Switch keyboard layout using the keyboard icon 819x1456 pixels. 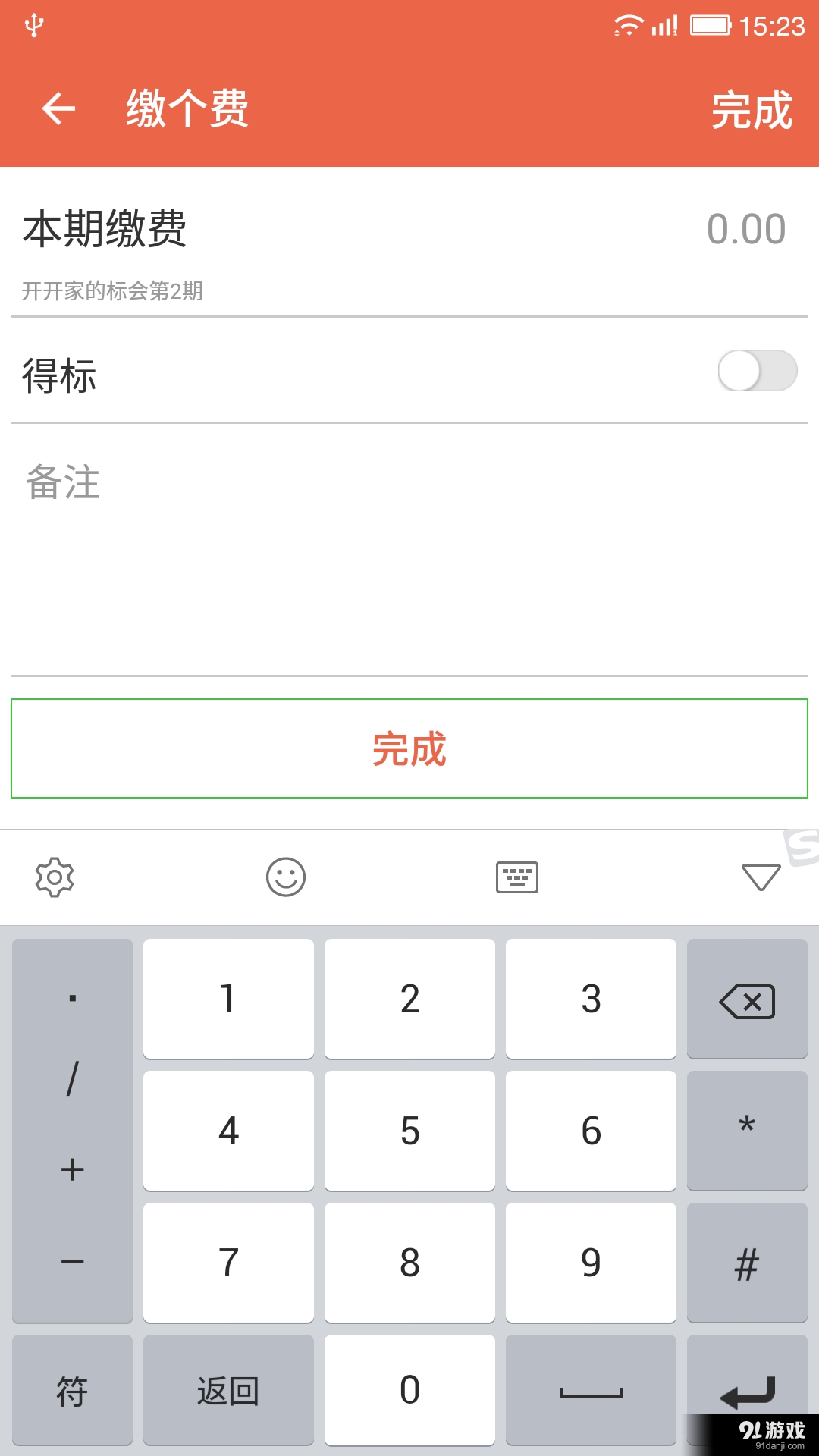click(518, 876)
